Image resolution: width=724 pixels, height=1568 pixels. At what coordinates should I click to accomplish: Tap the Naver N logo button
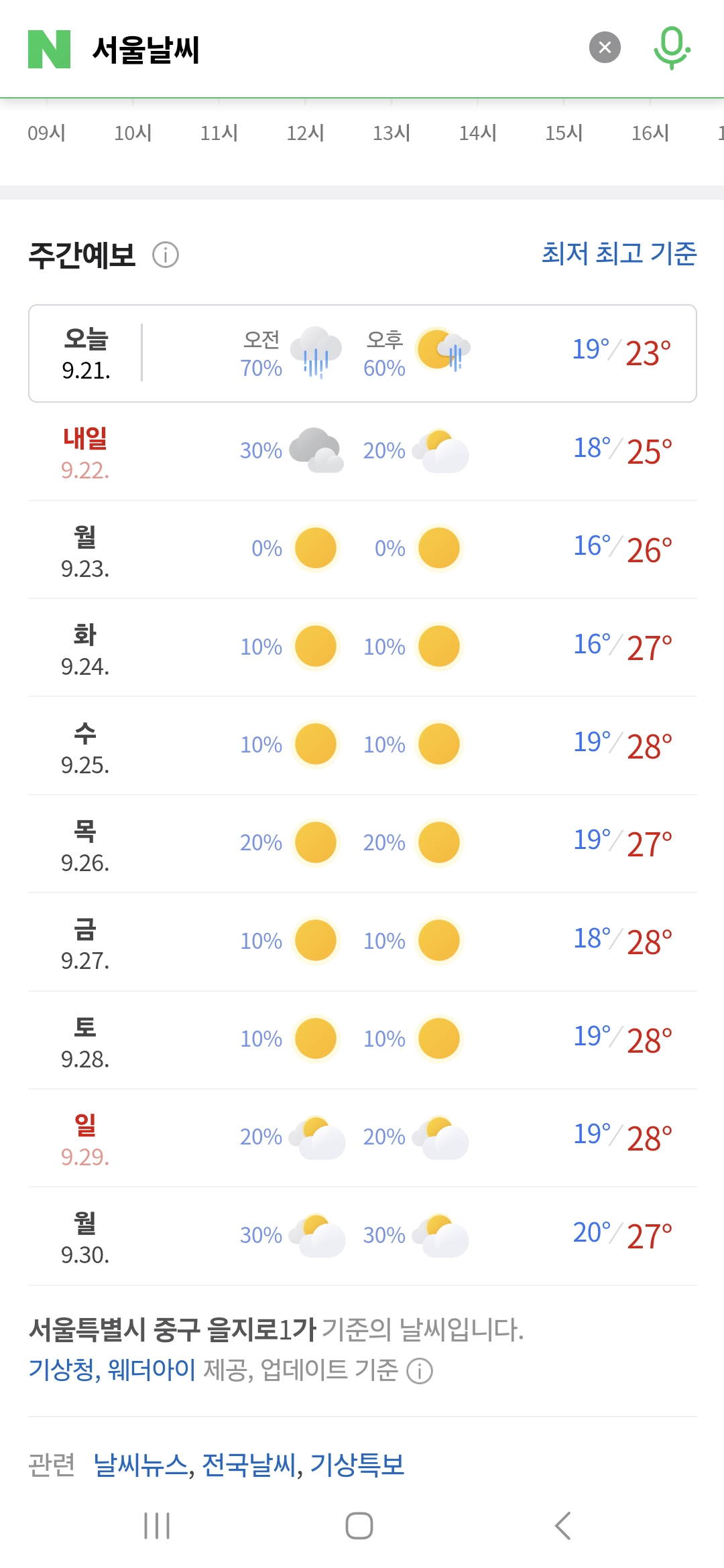pos(49,49)
